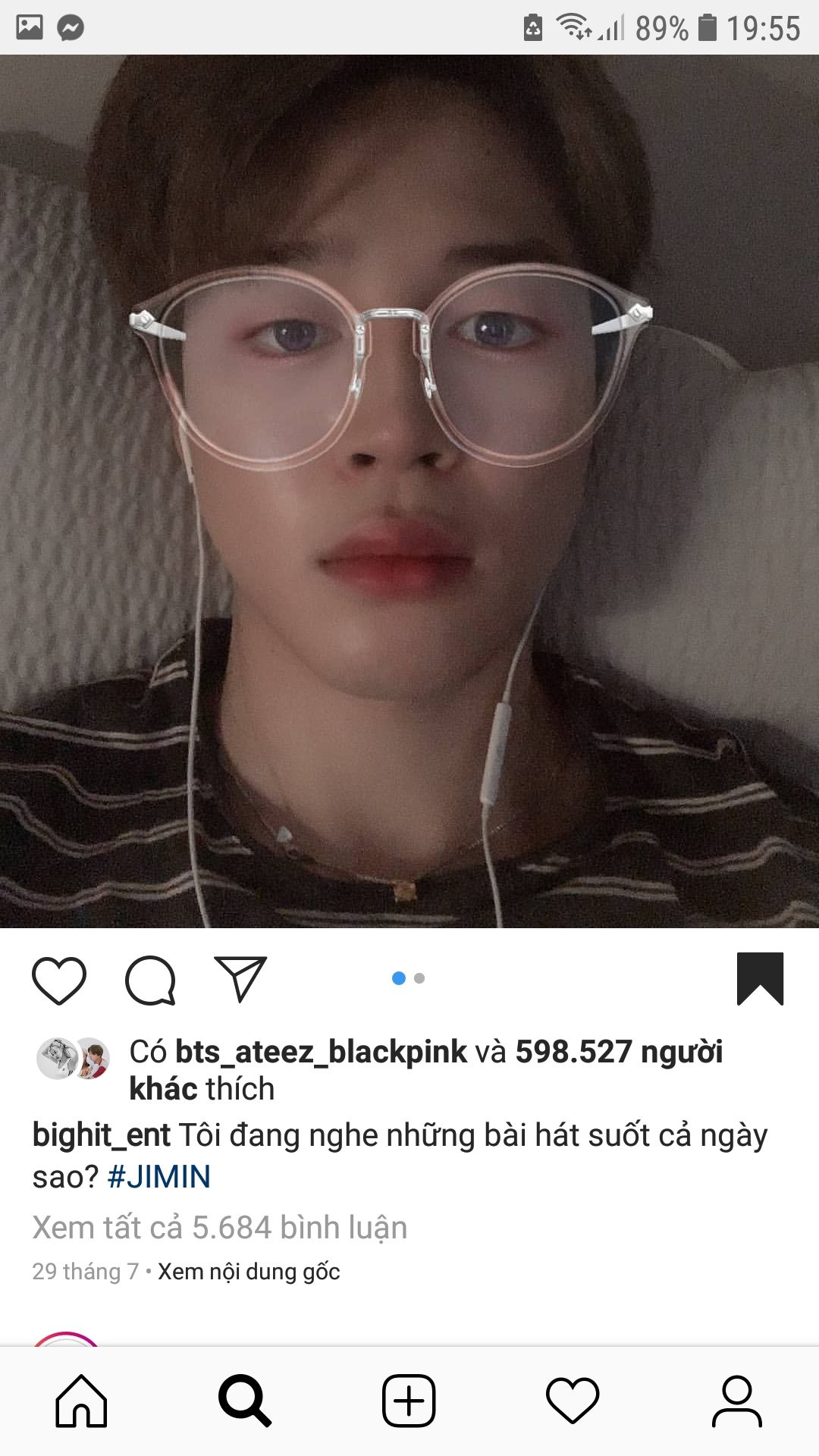Remove the bookmark from this post
This screenshot has width=819, height=1456.
coord(760,978)
